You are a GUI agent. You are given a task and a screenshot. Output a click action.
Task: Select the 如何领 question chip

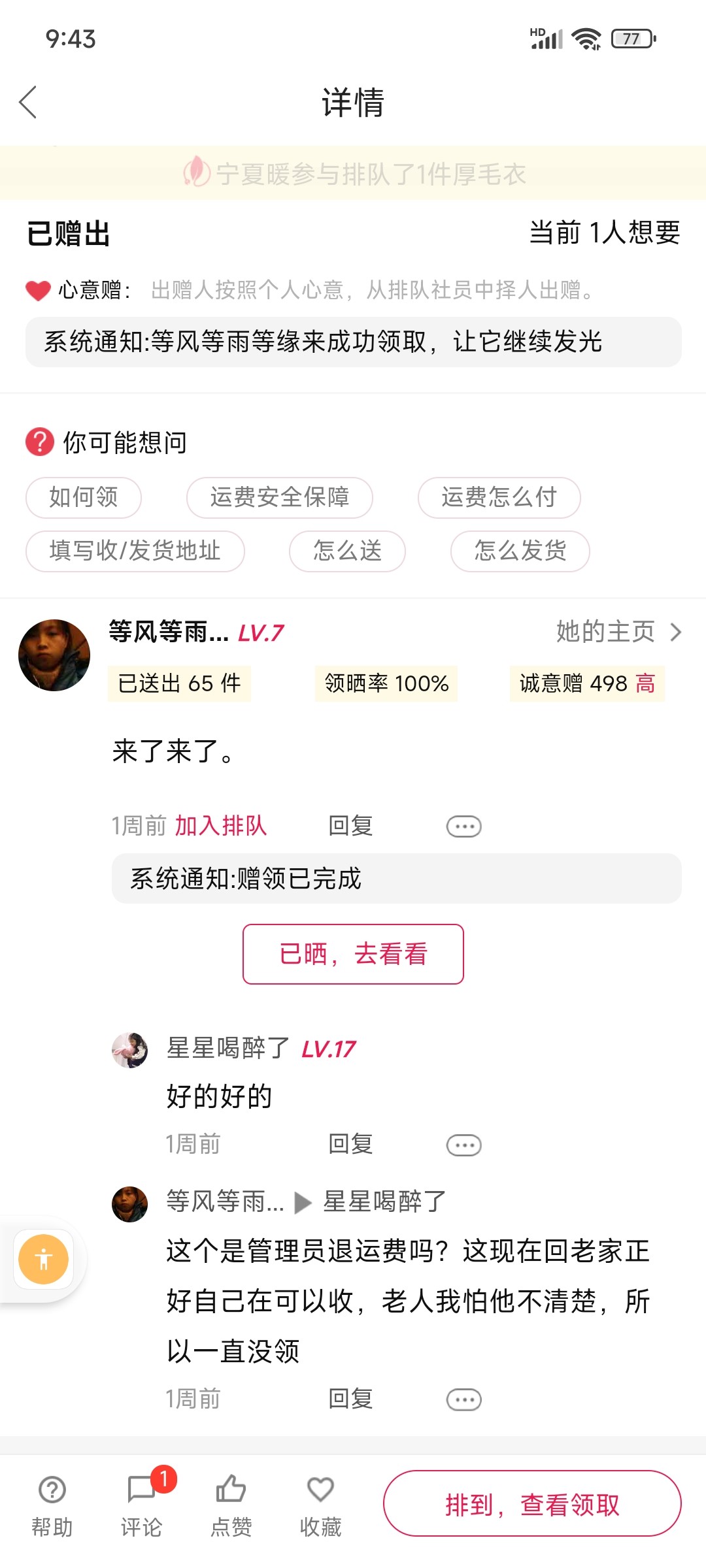[84, 497]
